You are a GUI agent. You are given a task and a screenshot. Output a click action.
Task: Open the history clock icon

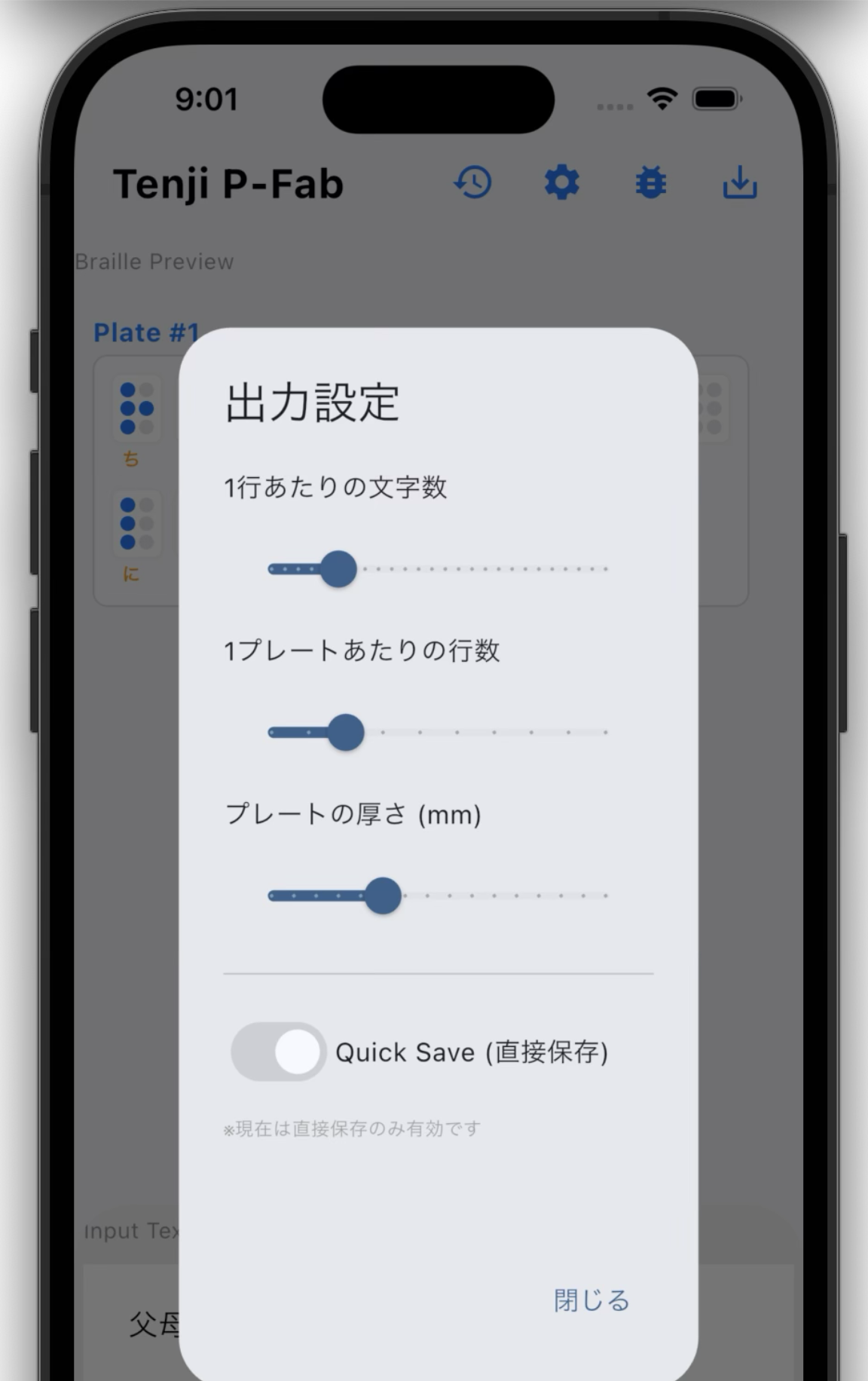pos(473,182)
